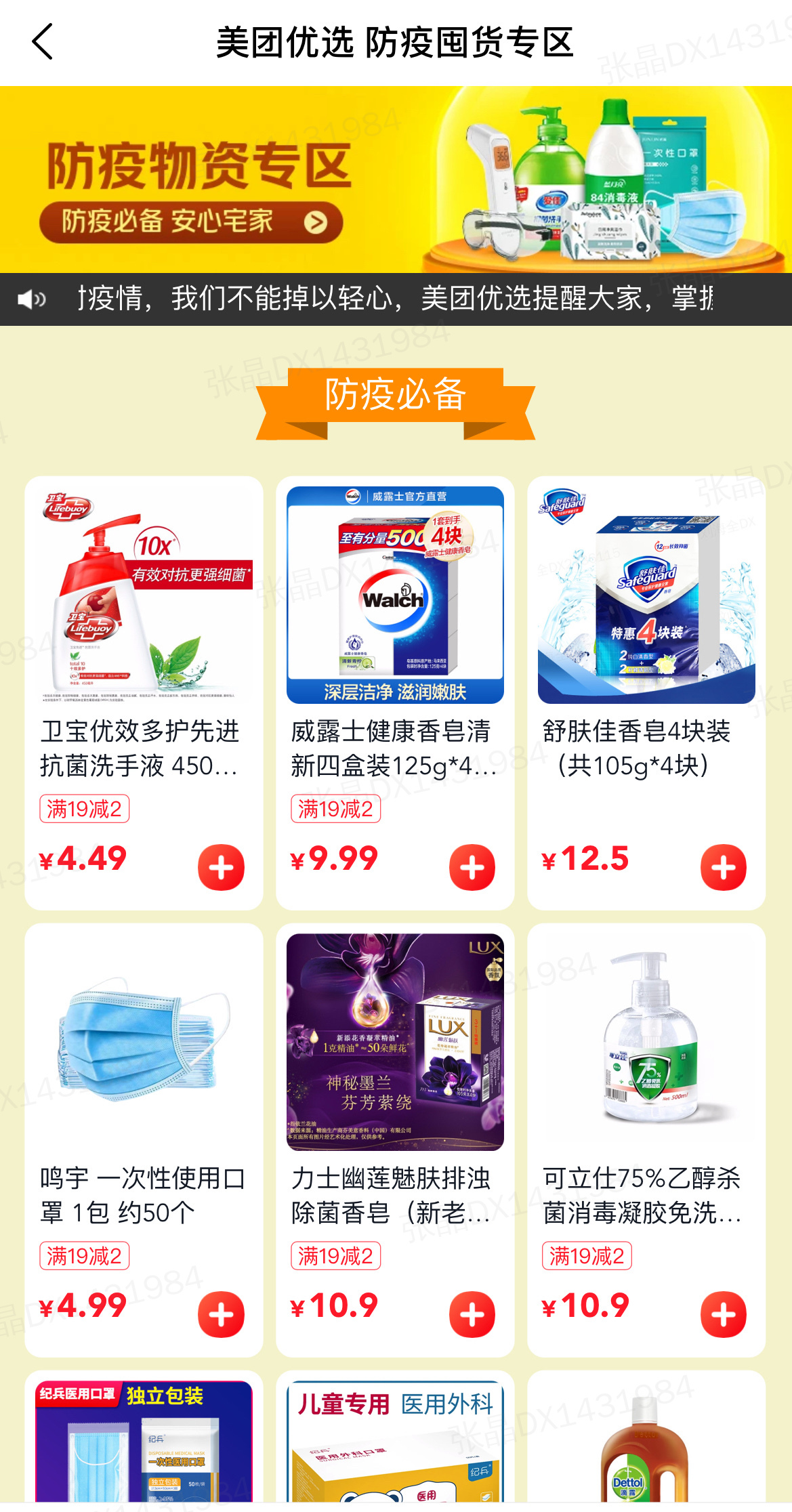Add 鸣宇一次性使用口罩 to cart
The image size is (792, 1512).
221,1314
